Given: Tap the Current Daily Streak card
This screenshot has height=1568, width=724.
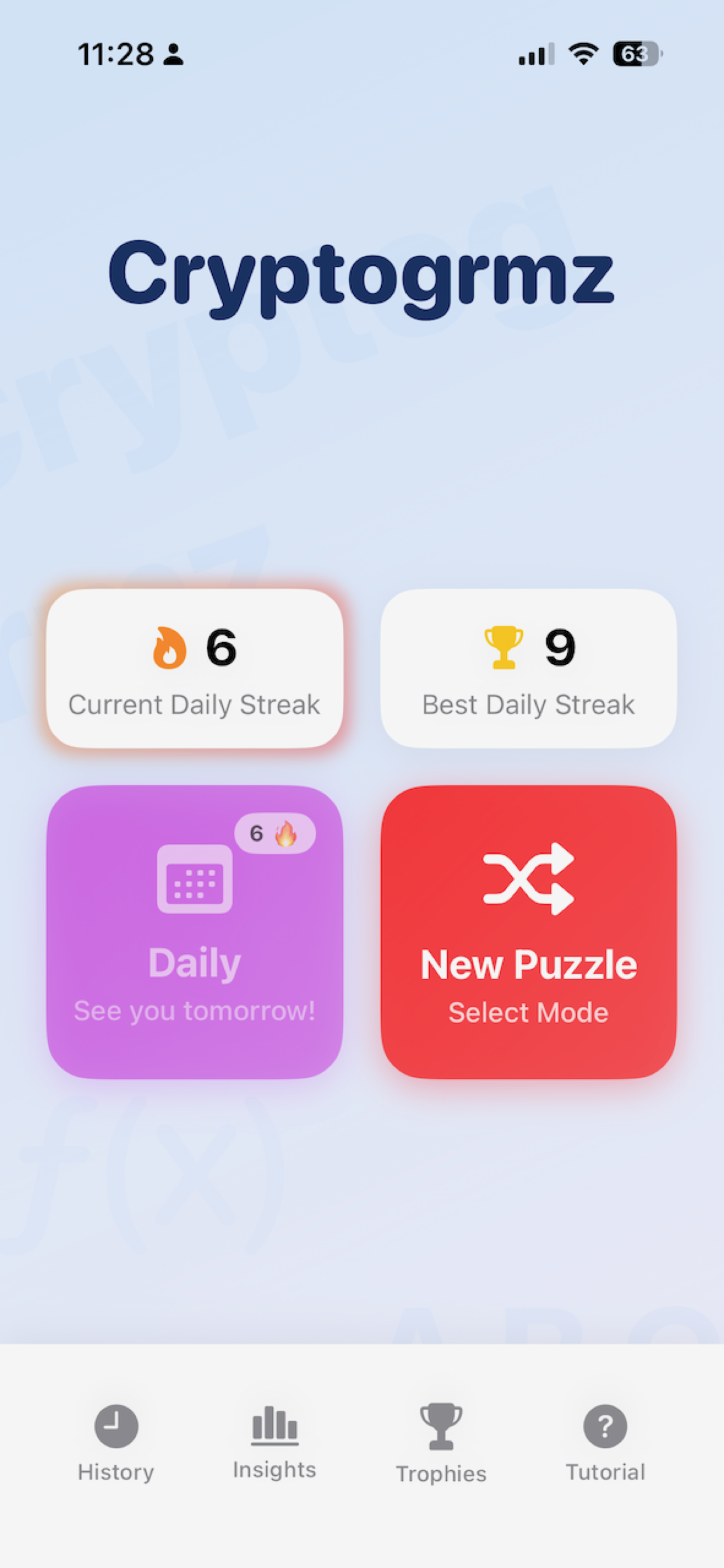Looking at the screenshot, I should 195,668.
